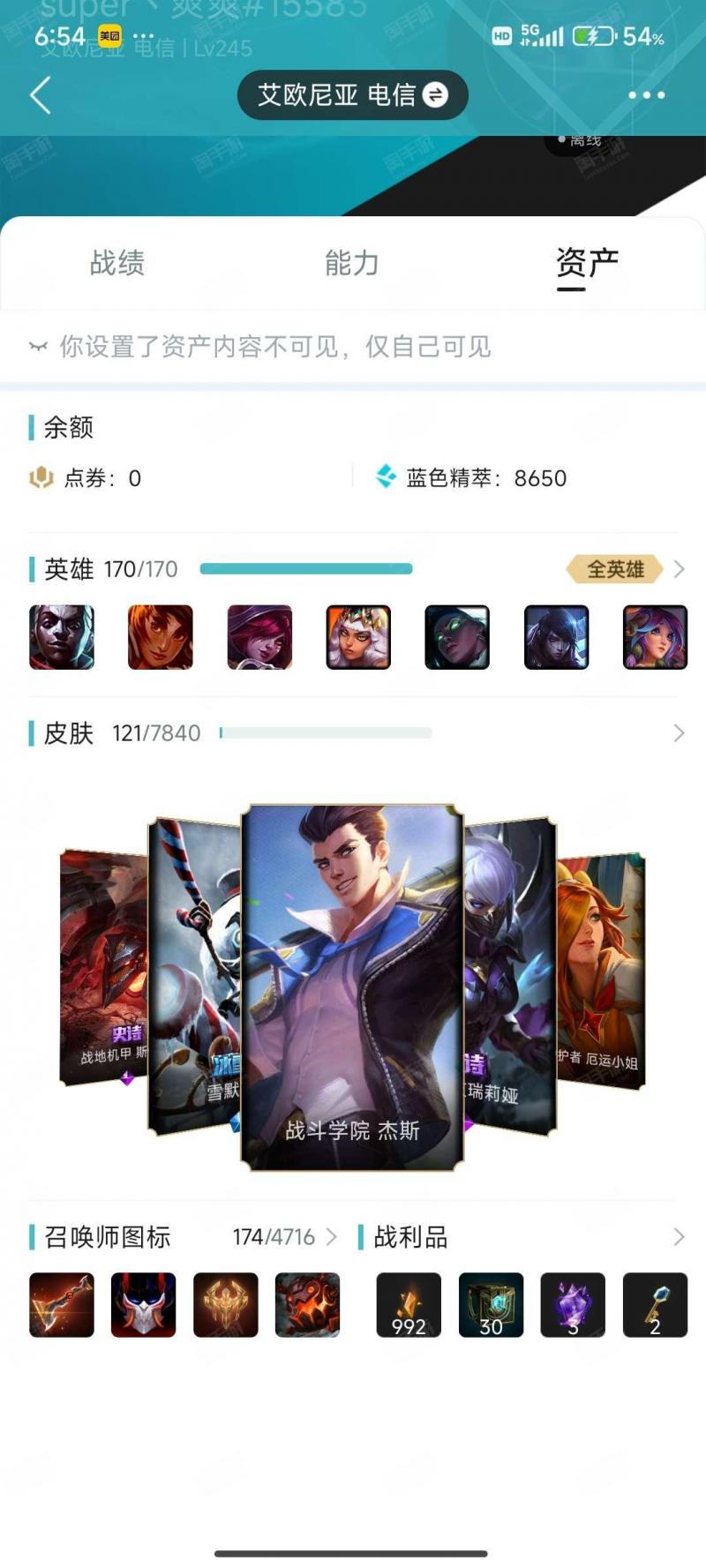Open the 英雄 170/170 list chevron

point(679,569)
